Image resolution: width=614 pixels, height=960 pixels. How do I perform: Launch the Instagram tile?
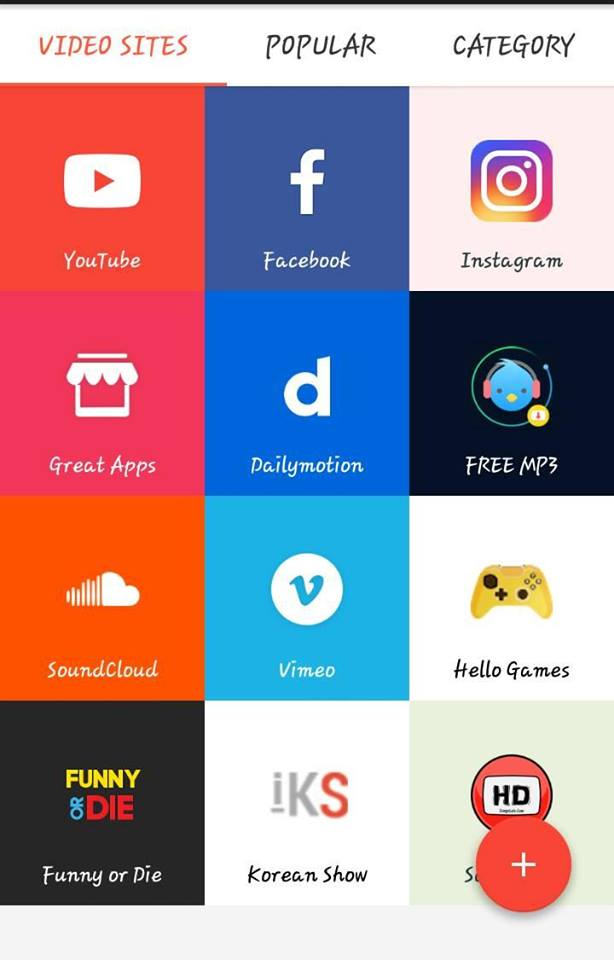click(x=511, y=190)
